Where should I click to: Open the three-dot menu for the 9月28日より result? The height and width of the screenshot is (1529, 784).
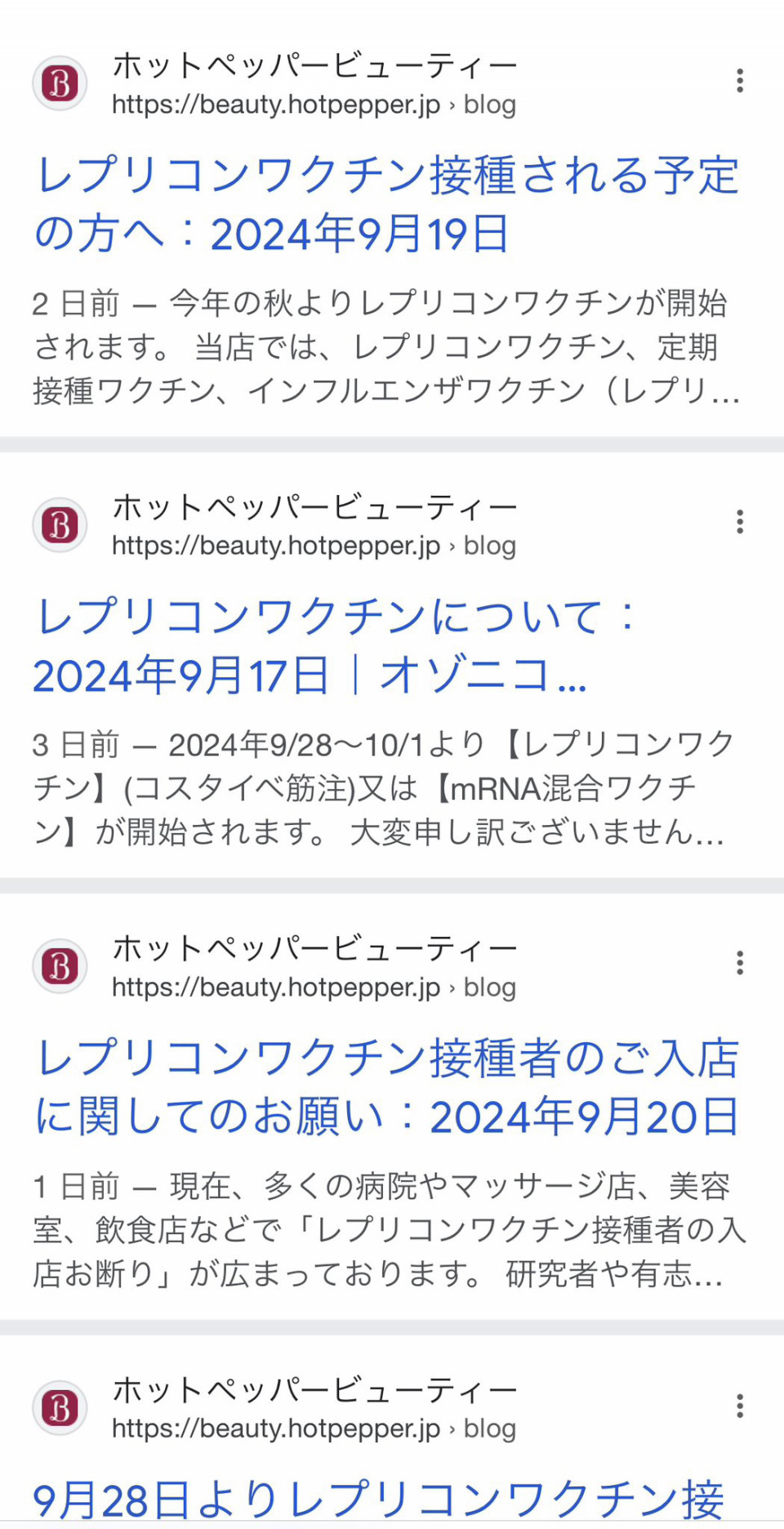740,1406
